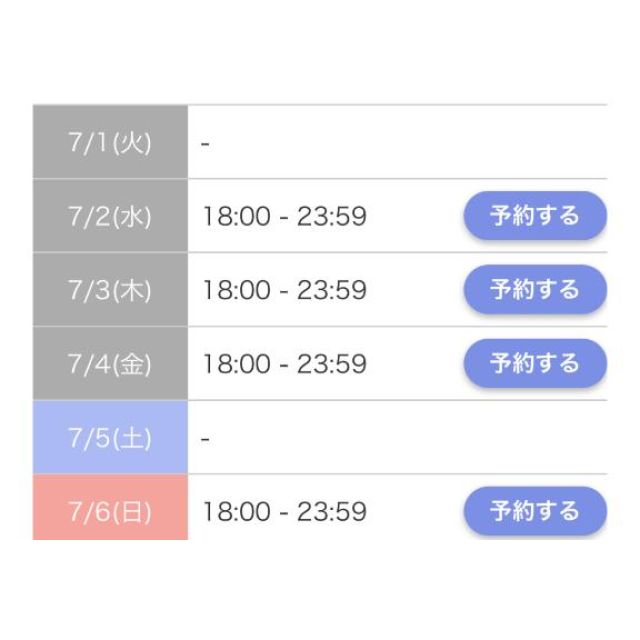This screenshot has width=640, height=640.
Task: Book the 7/3 (木) 18:00 slot
Action: coord(534,290)
